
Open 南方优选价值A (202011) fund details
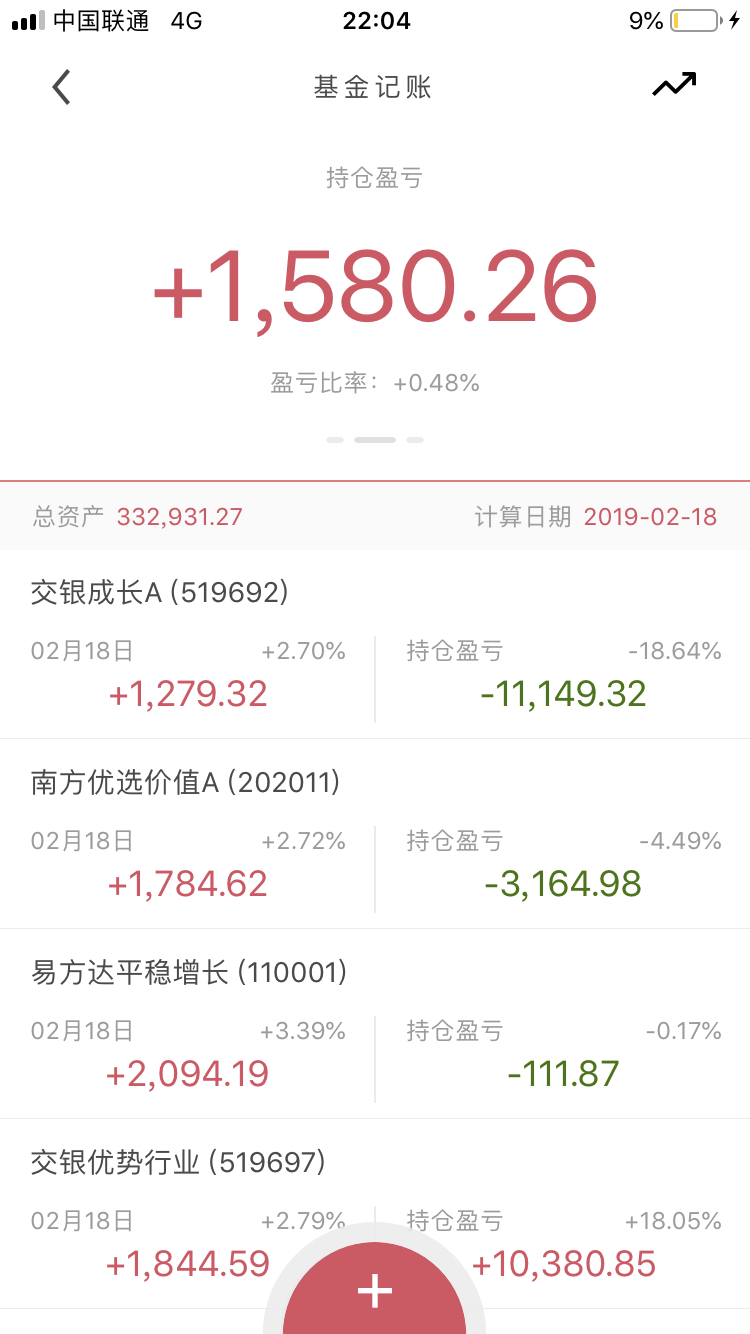tap(375, 835)
